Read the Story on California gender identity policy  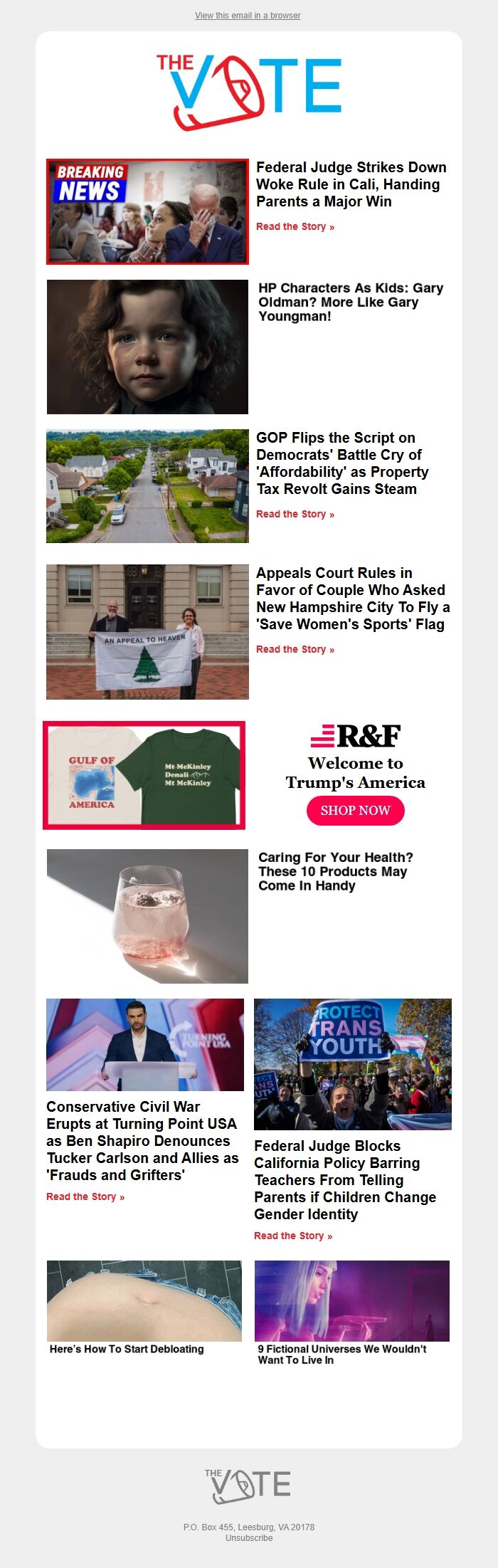[293, 1236]
